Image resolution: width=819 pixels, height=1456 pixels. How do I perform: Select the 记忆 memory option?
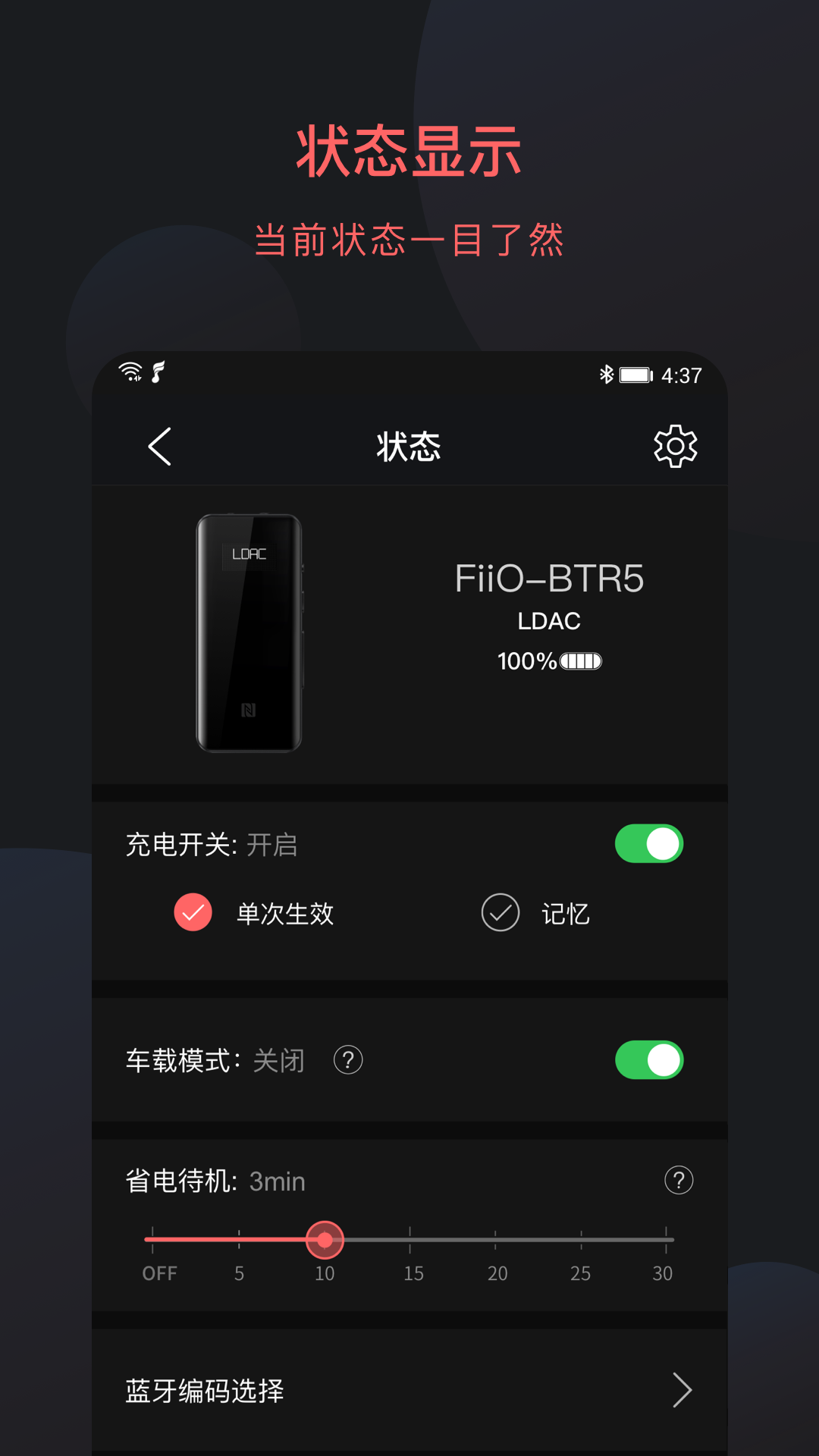click(499, 913)
